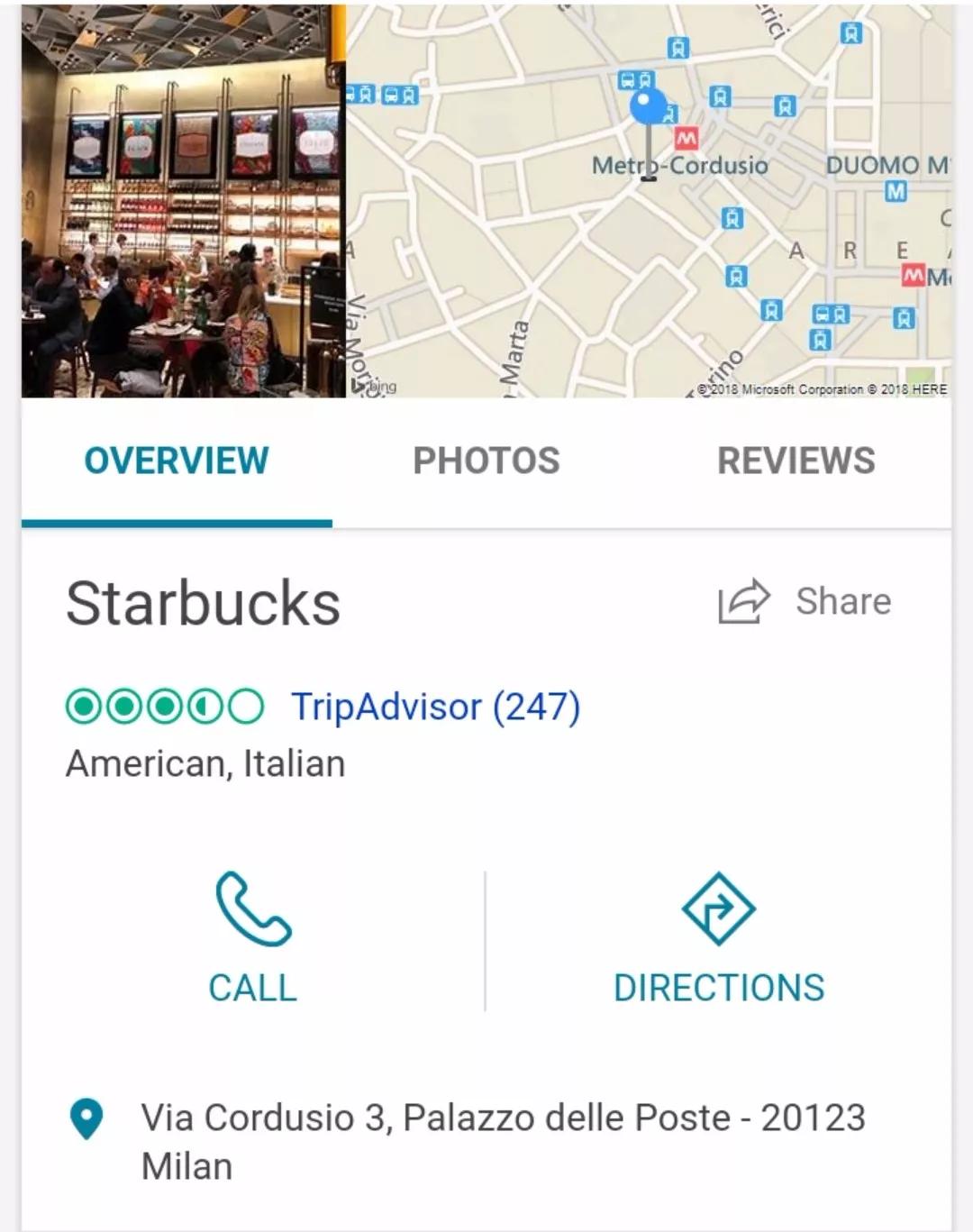Get directions to Starbucks
The image size is (973, 1232).
(x=718, y=939)
